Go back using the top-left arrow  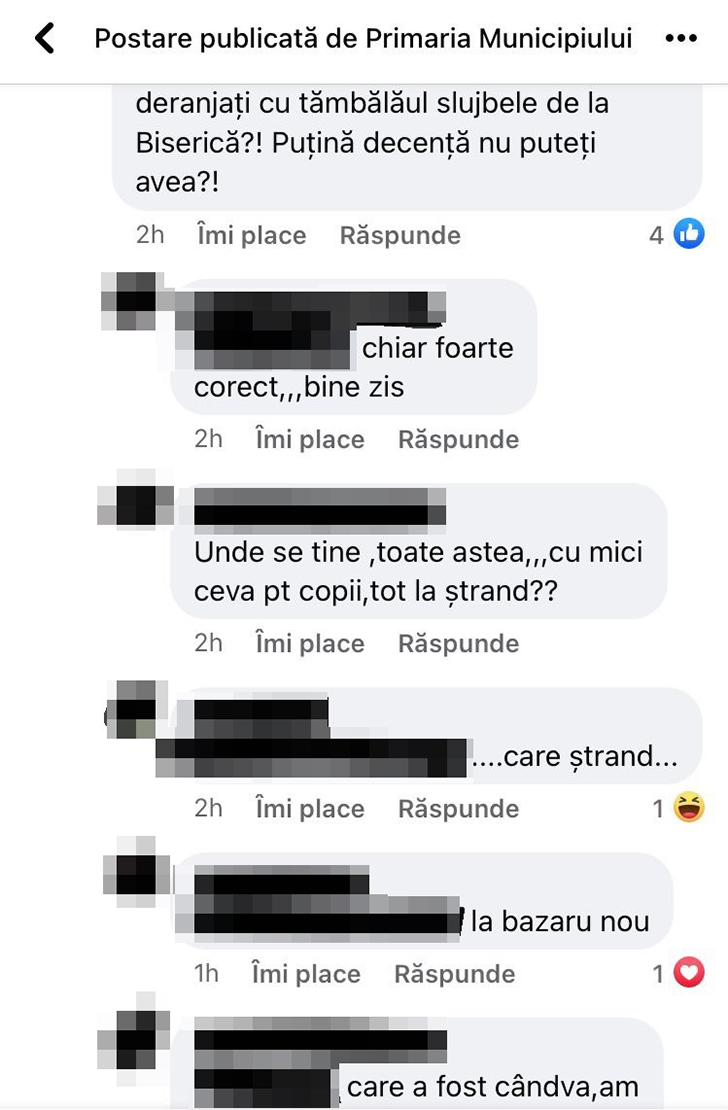click(x=44, y=39)
